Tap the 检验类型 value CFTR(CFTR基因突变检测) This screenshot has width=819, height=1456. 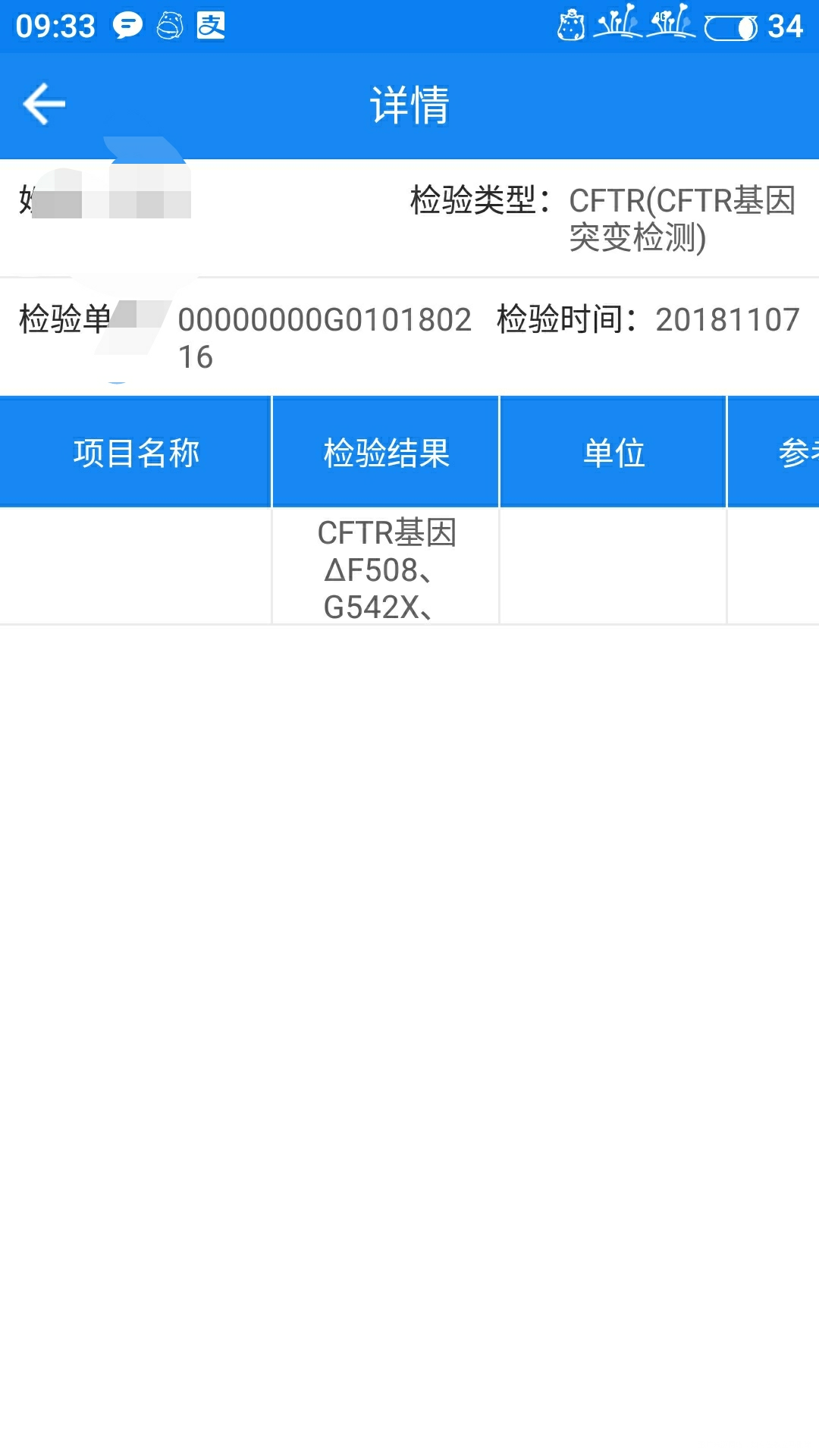point(679,220)
